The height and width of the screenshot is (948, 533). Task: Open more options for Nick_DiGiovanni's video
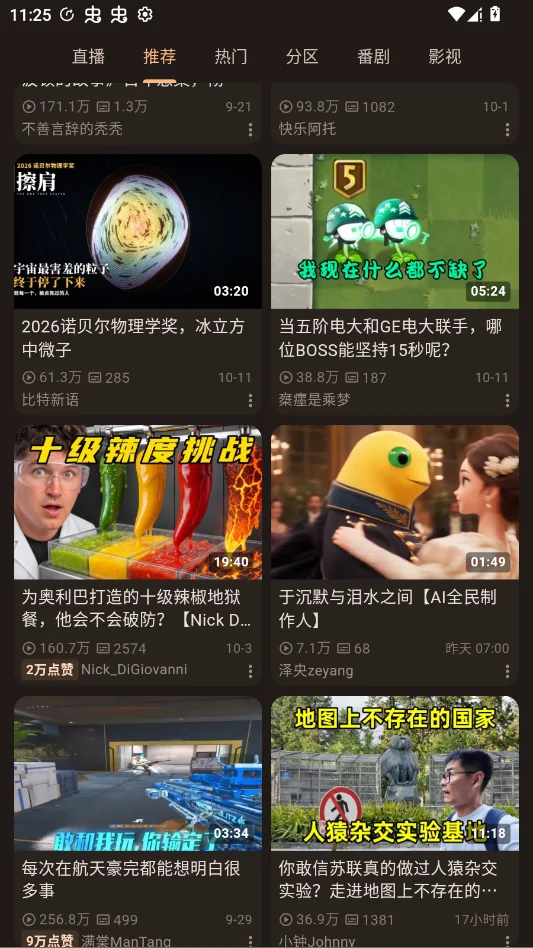(x=250, y=671)
